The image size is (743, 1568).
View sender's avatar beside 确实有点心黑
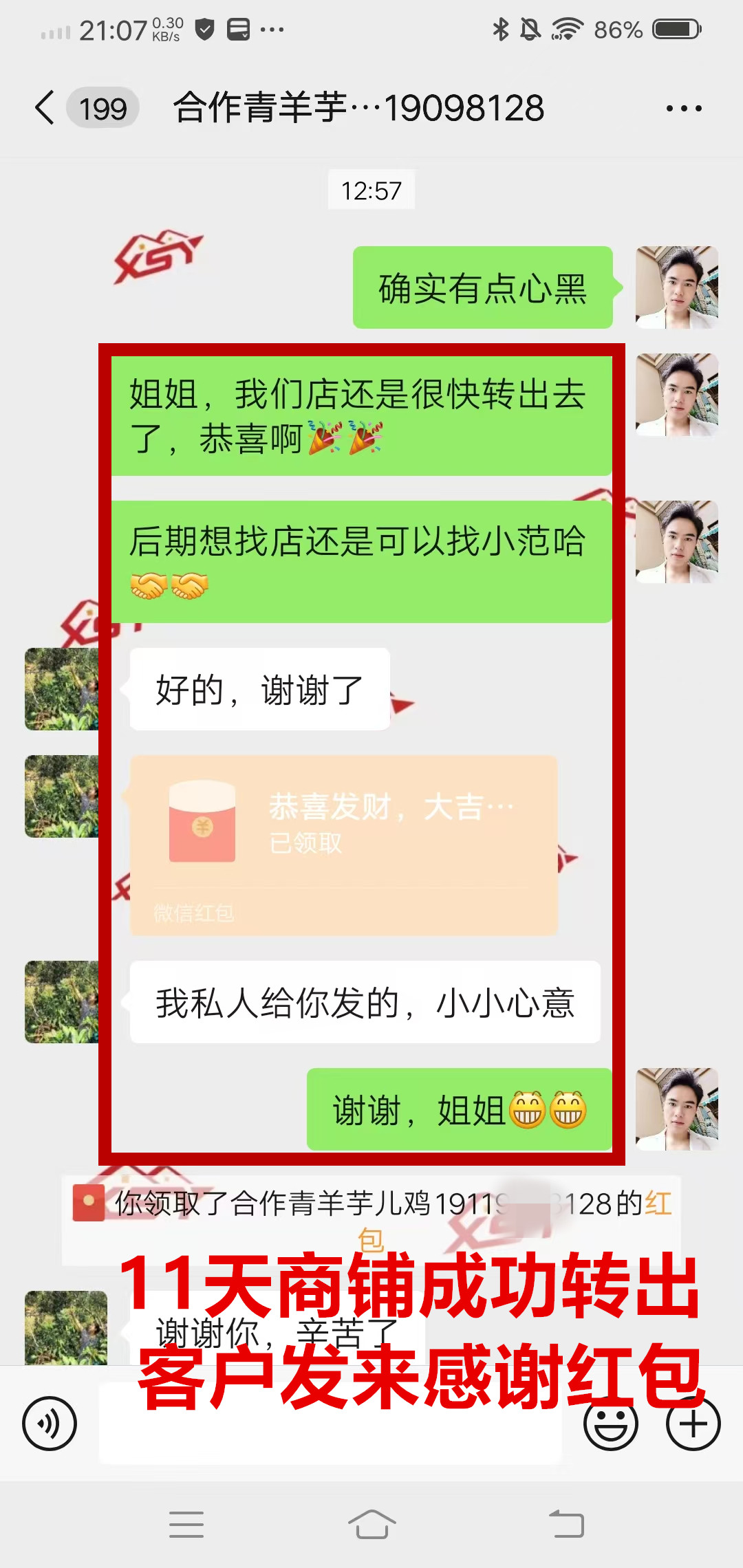676,287
